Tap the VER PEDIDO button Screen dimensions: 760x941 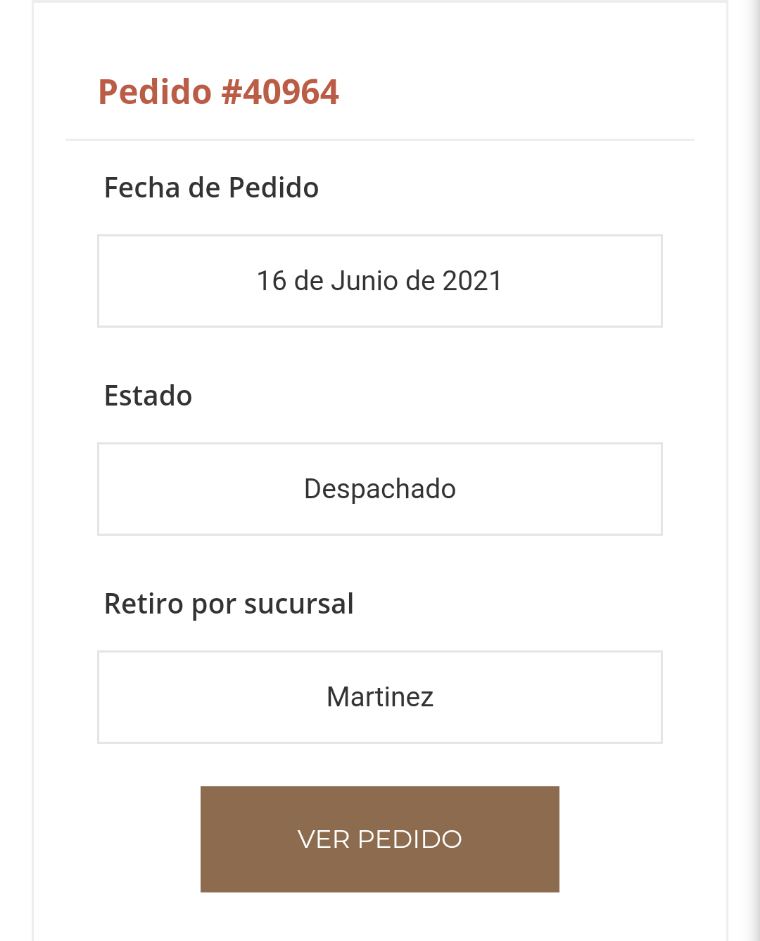click(379, 838)
